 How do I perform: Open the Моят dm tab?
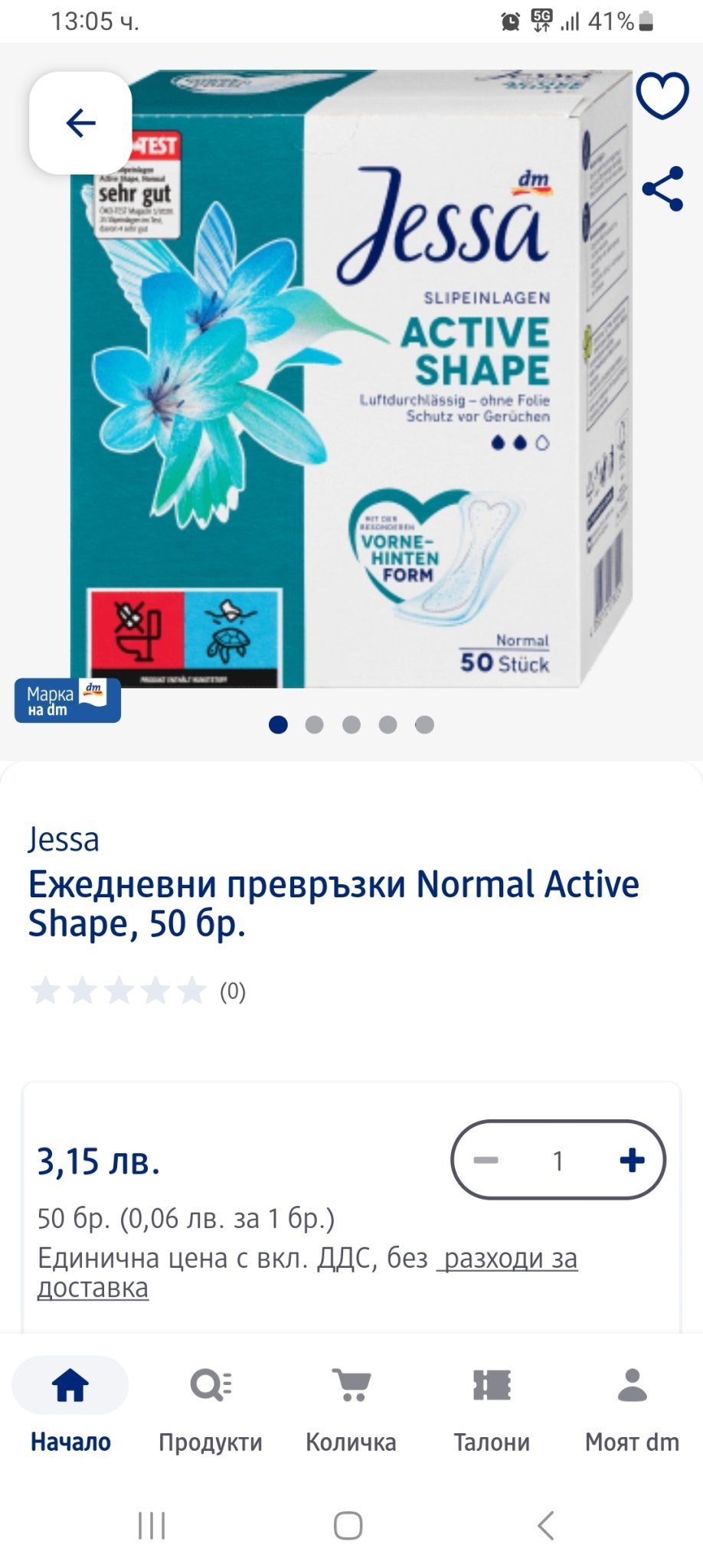(x=632, y=1407)
